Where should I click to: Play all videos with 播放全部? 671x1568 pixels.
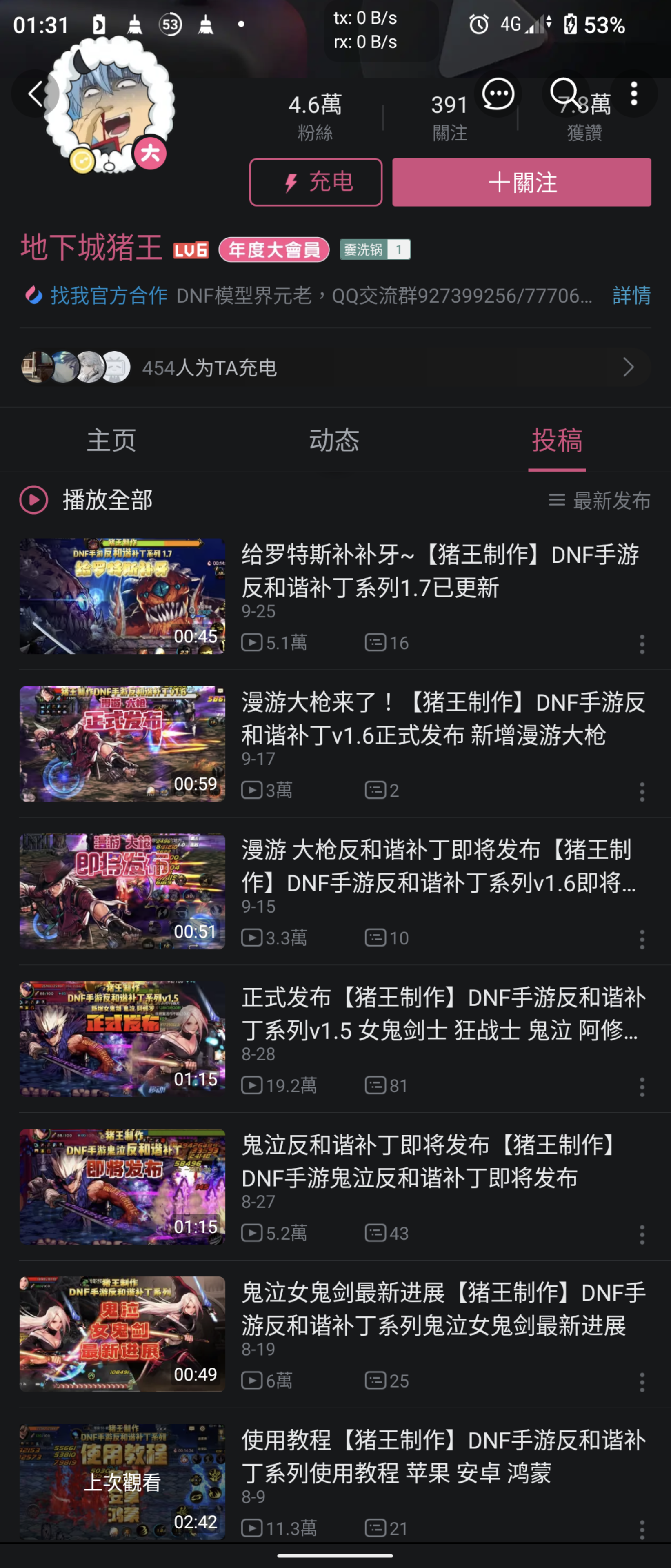click(x=87, y=500)
